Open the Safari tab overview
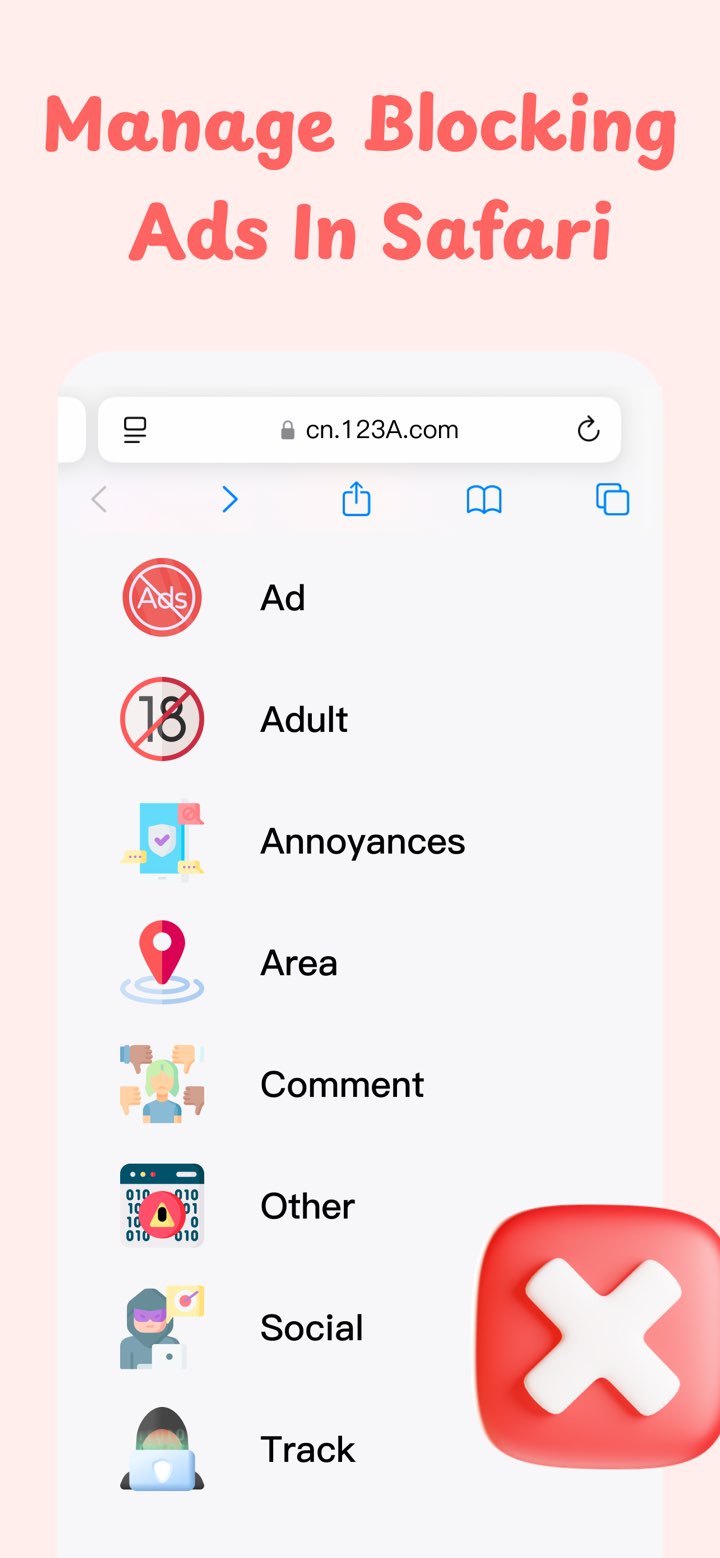This screenshot has height=1558, width=720. pyautogui.click(x=611, y=498)
